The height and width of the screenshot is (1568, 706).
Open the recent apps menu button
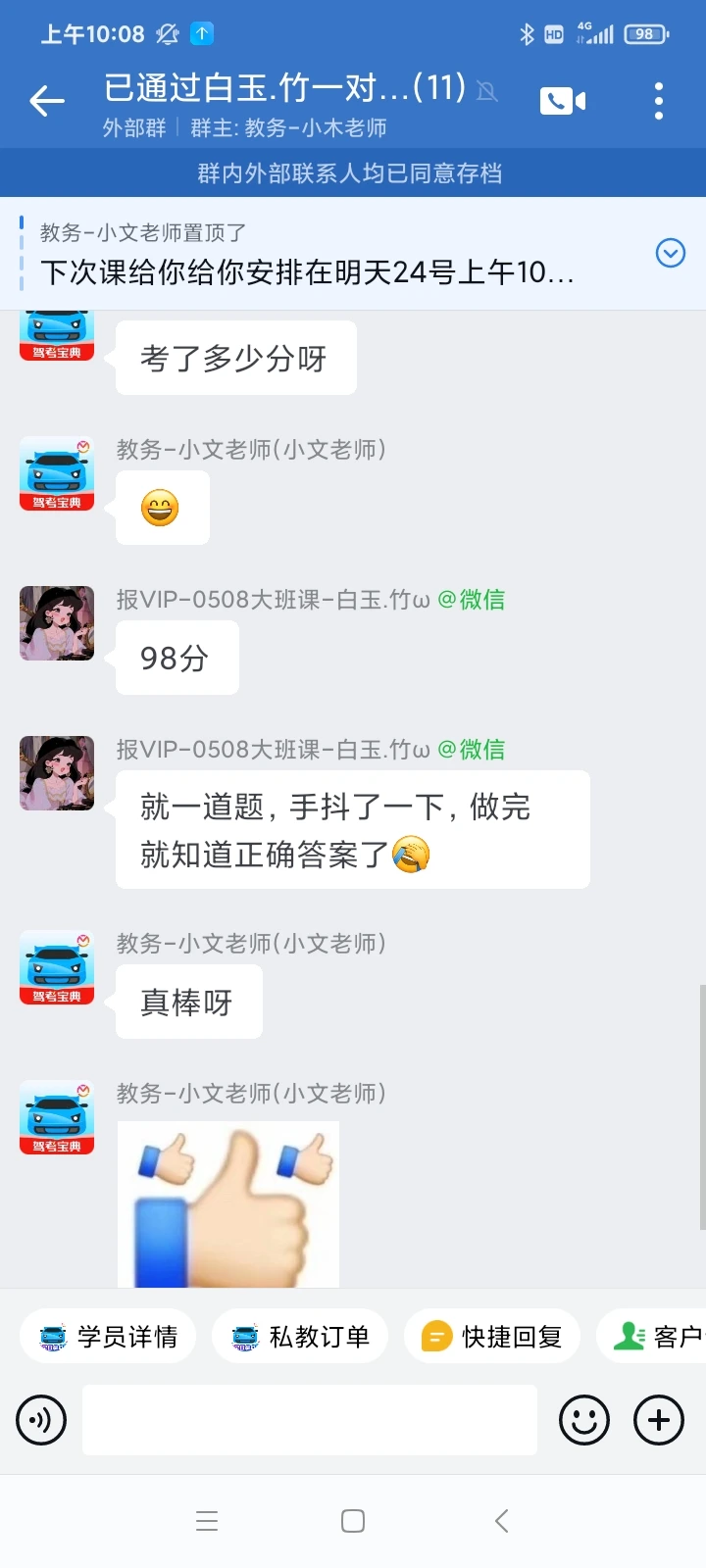(207, 1521)
